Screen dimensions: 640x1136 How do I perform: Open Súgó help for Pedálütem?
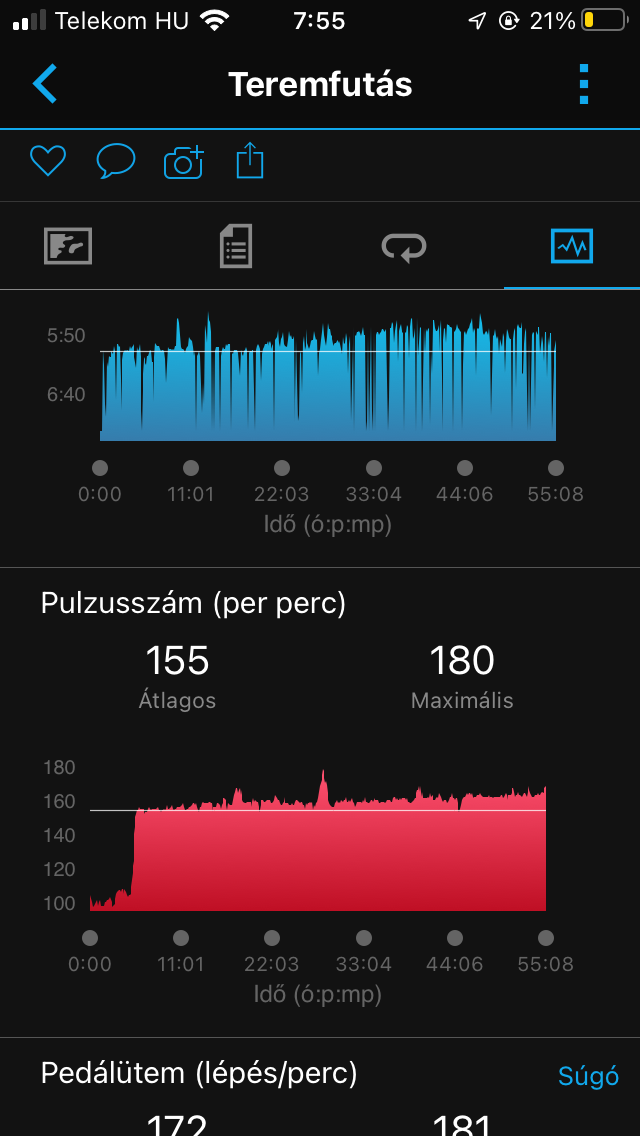click(588, 1076)
